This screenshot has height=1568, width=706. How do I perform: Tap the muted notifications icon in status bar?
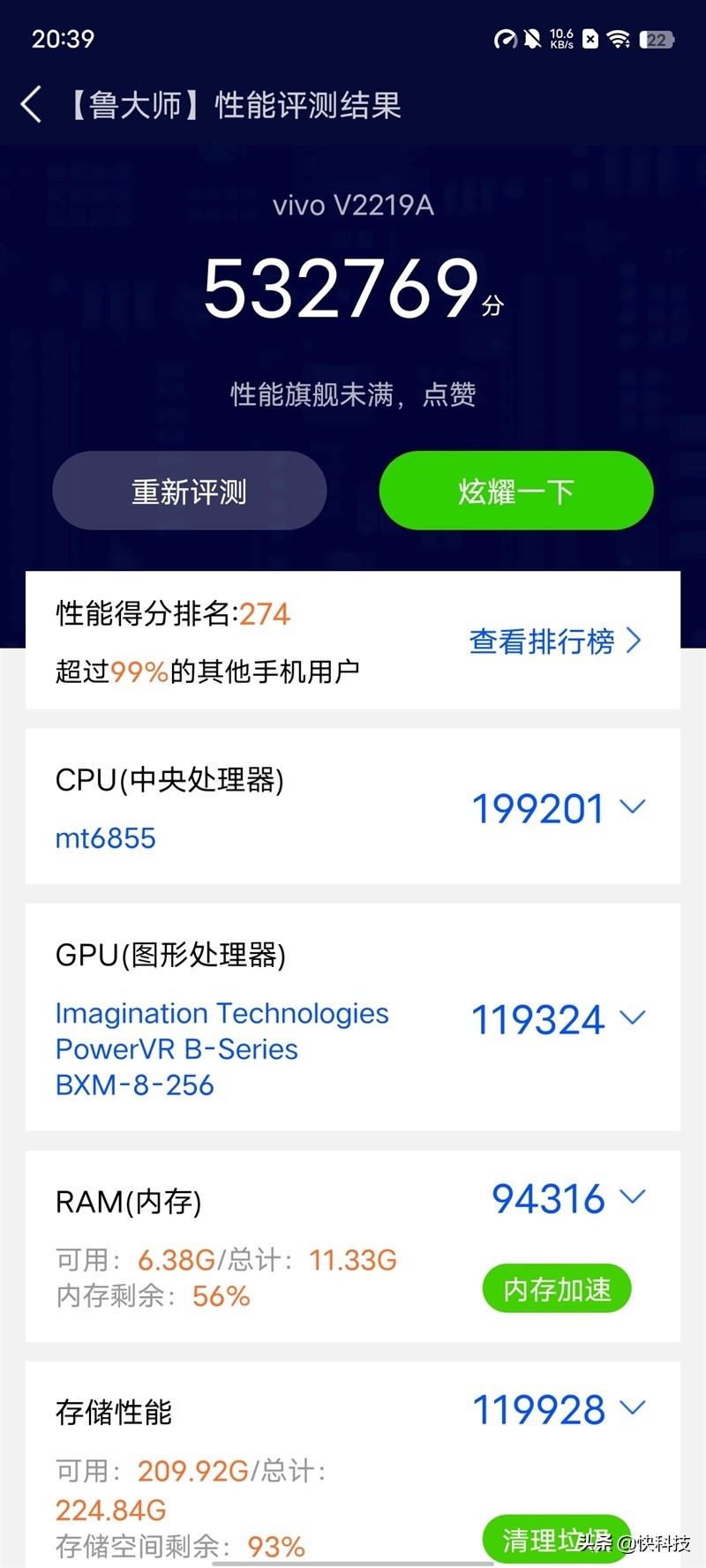click(531, 39)
